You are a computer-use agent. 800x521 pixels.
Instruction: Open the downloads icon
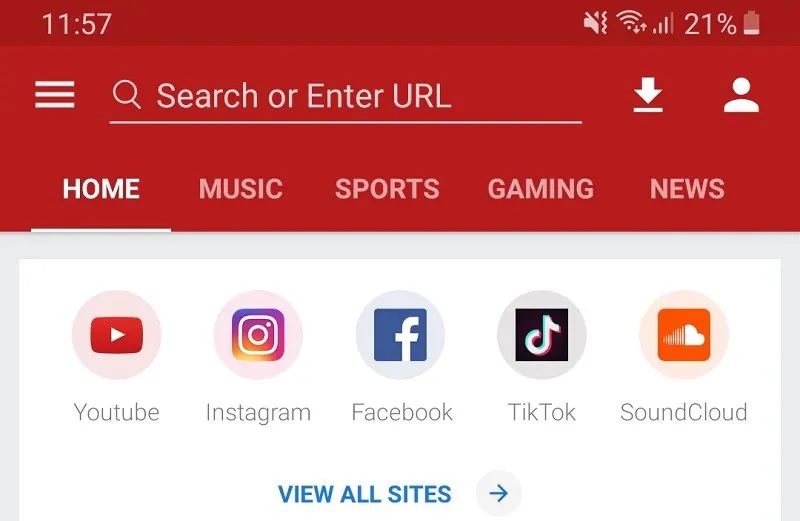pos(649,95)
